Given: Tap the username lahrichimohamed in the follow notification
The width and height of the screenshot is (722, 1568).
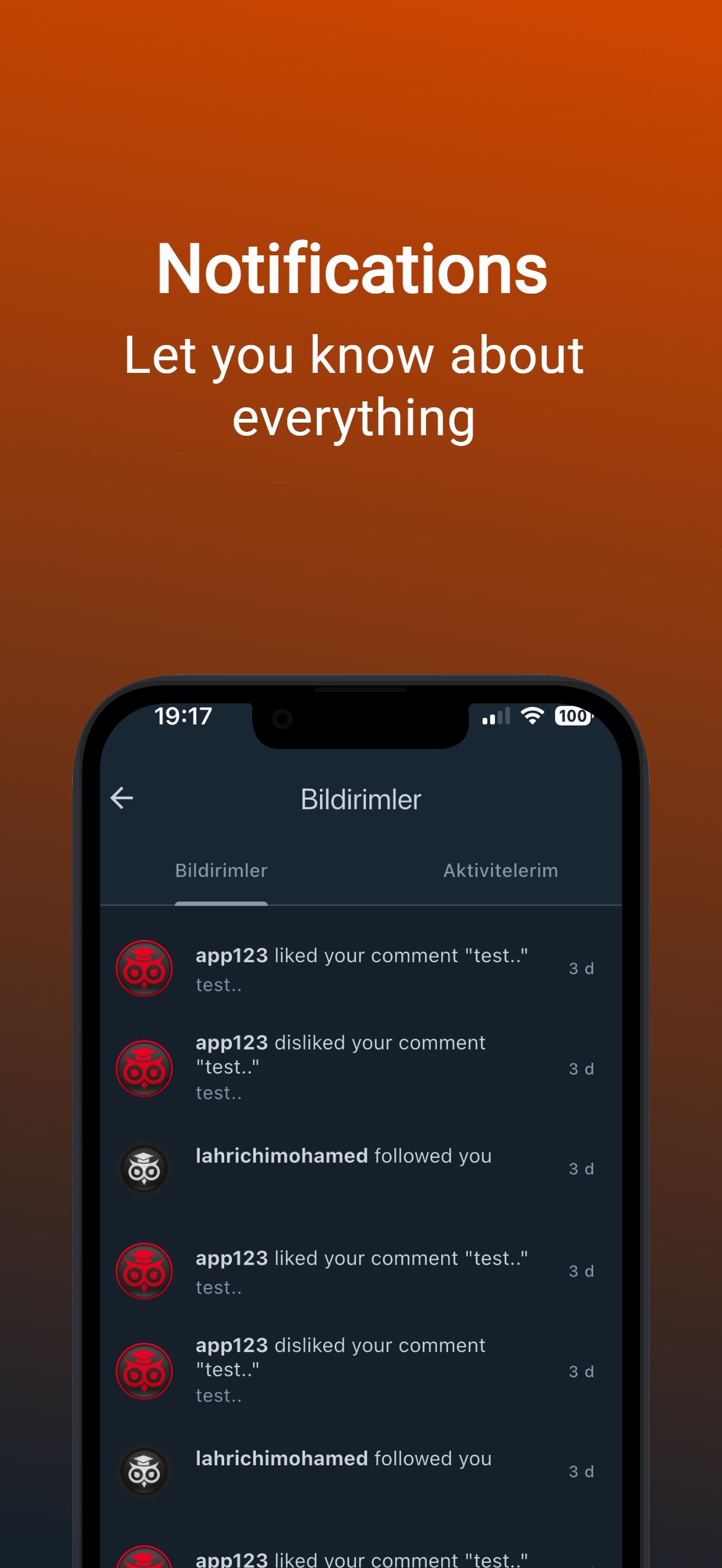Looking at the screenshot, I should click(x=281, y=1156).
